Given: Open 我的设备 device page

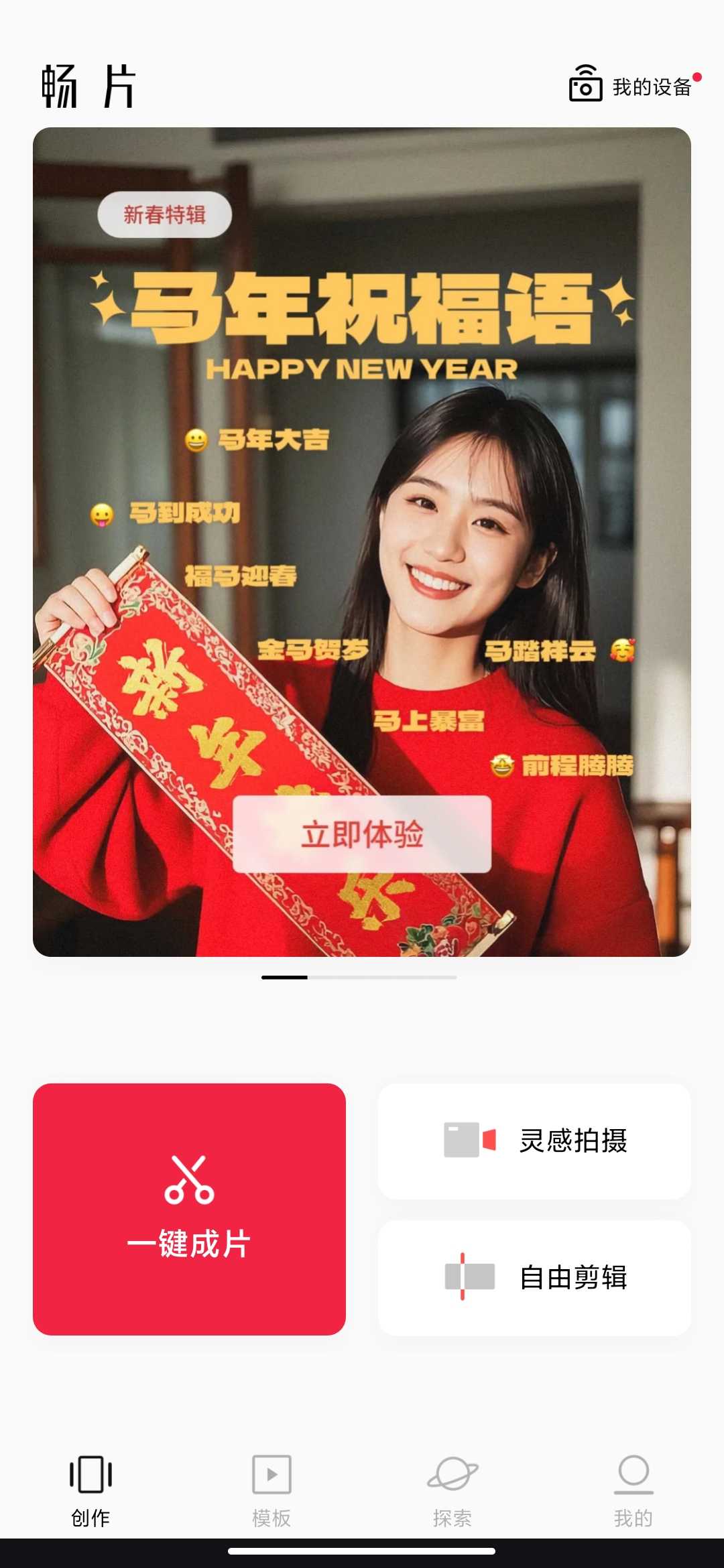Looking at the screenshot, I should (631, 86).
